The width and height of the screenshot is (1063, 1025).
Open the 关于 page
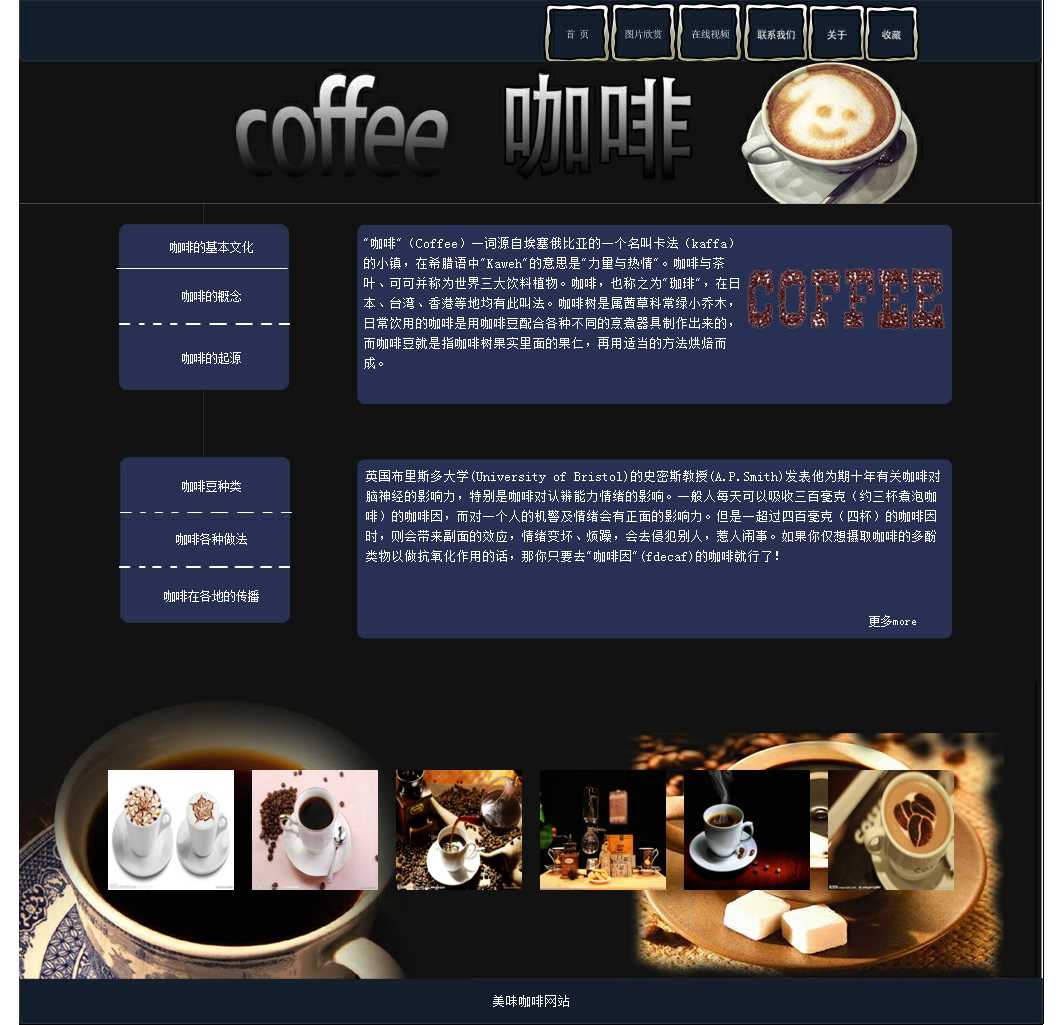(x=836, y=34)
